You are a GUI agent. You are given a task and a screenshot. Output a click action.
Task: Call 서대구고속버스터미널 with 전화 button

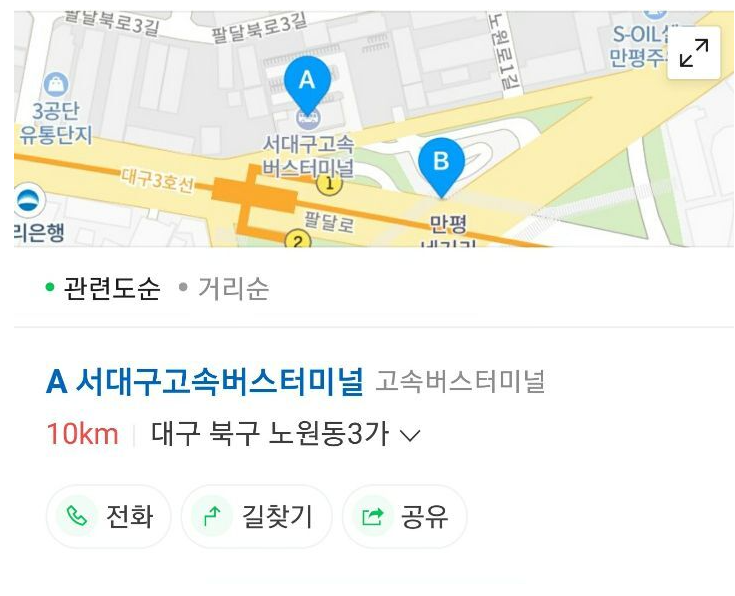coord(109,516)
